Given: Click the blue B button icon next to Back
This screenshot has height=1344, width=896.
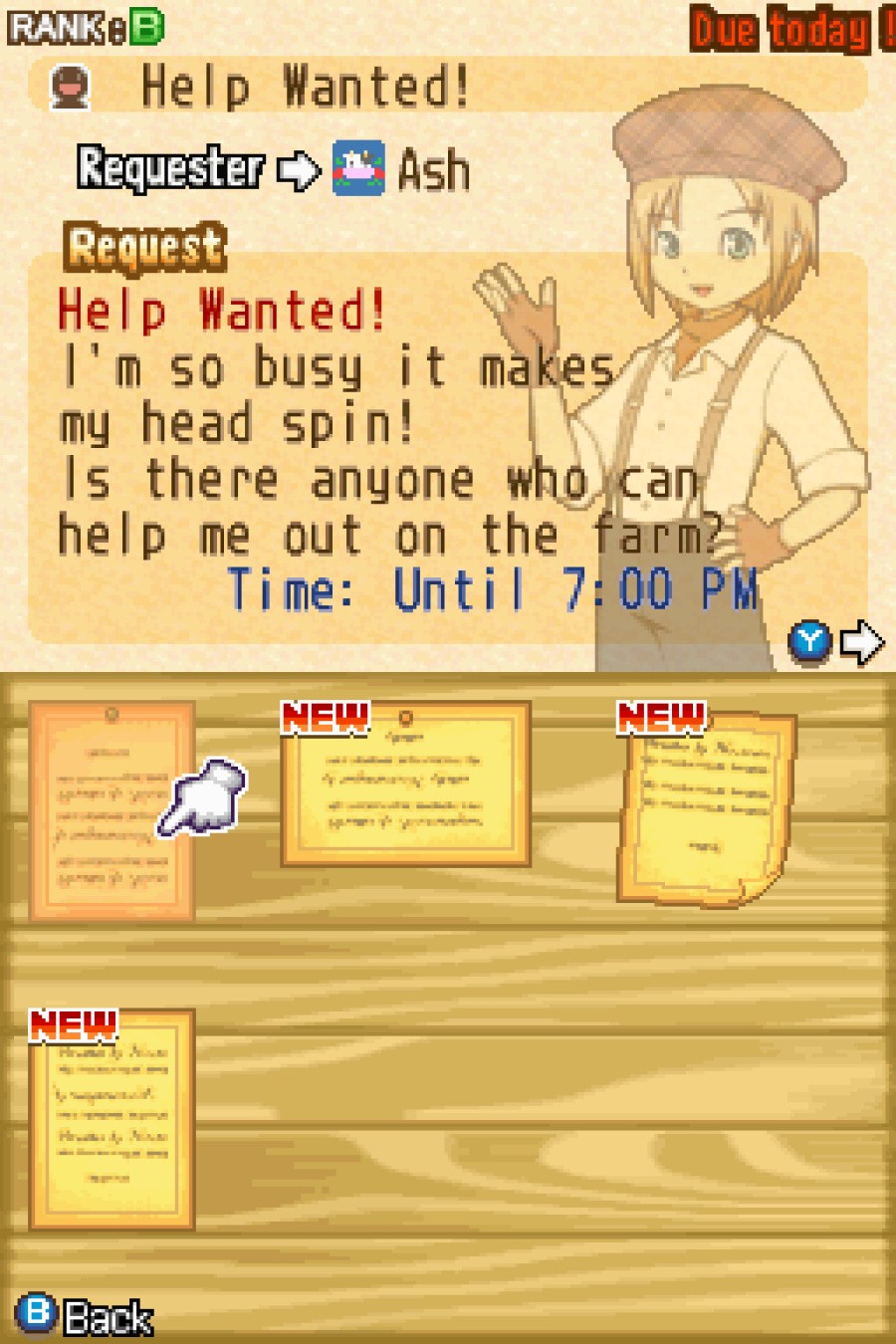Looking at the screenshot, I should (34, 1312).
